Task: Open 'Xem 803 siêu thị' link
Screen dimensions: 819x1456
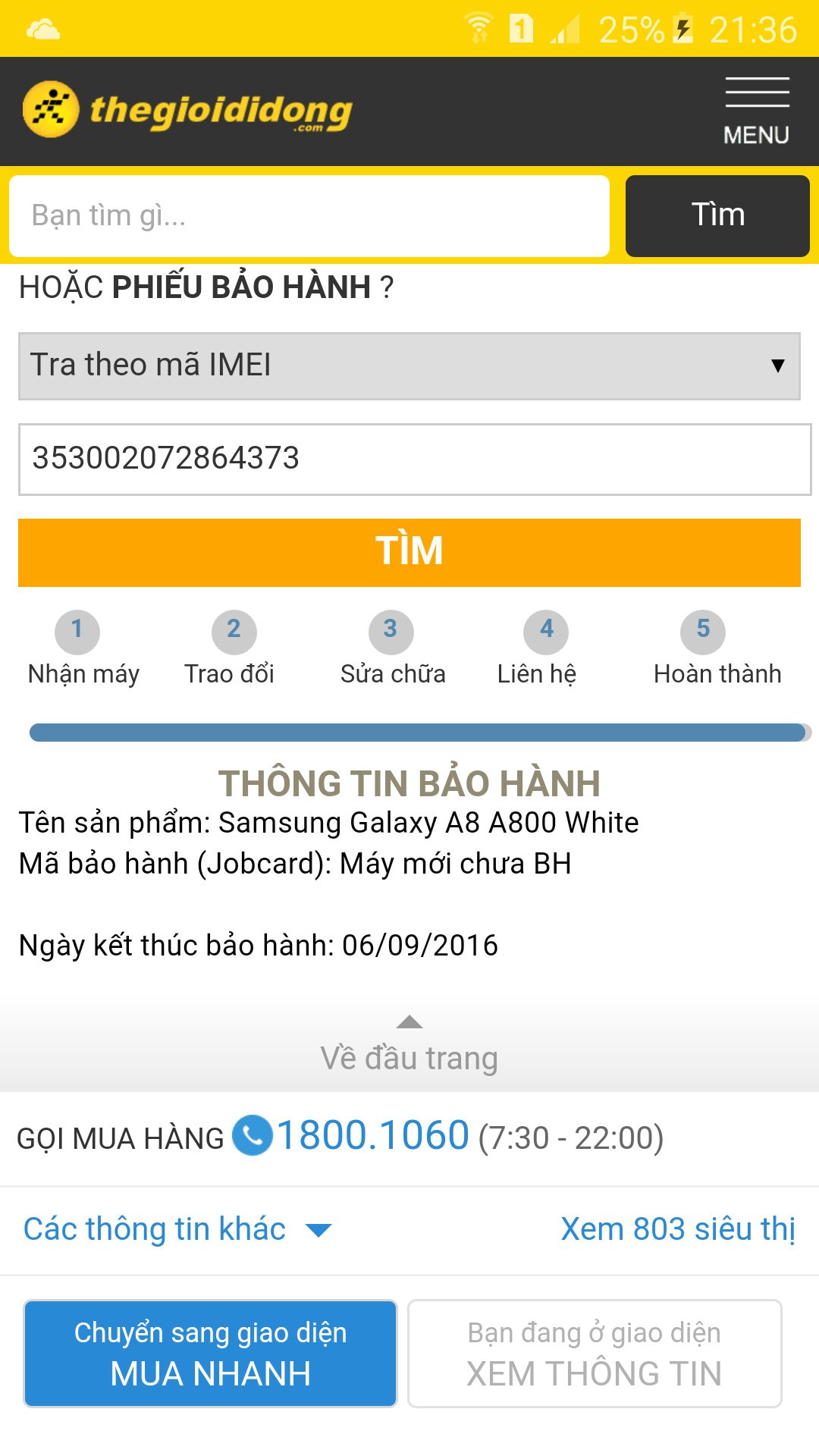Action: tap(678, 1229)
